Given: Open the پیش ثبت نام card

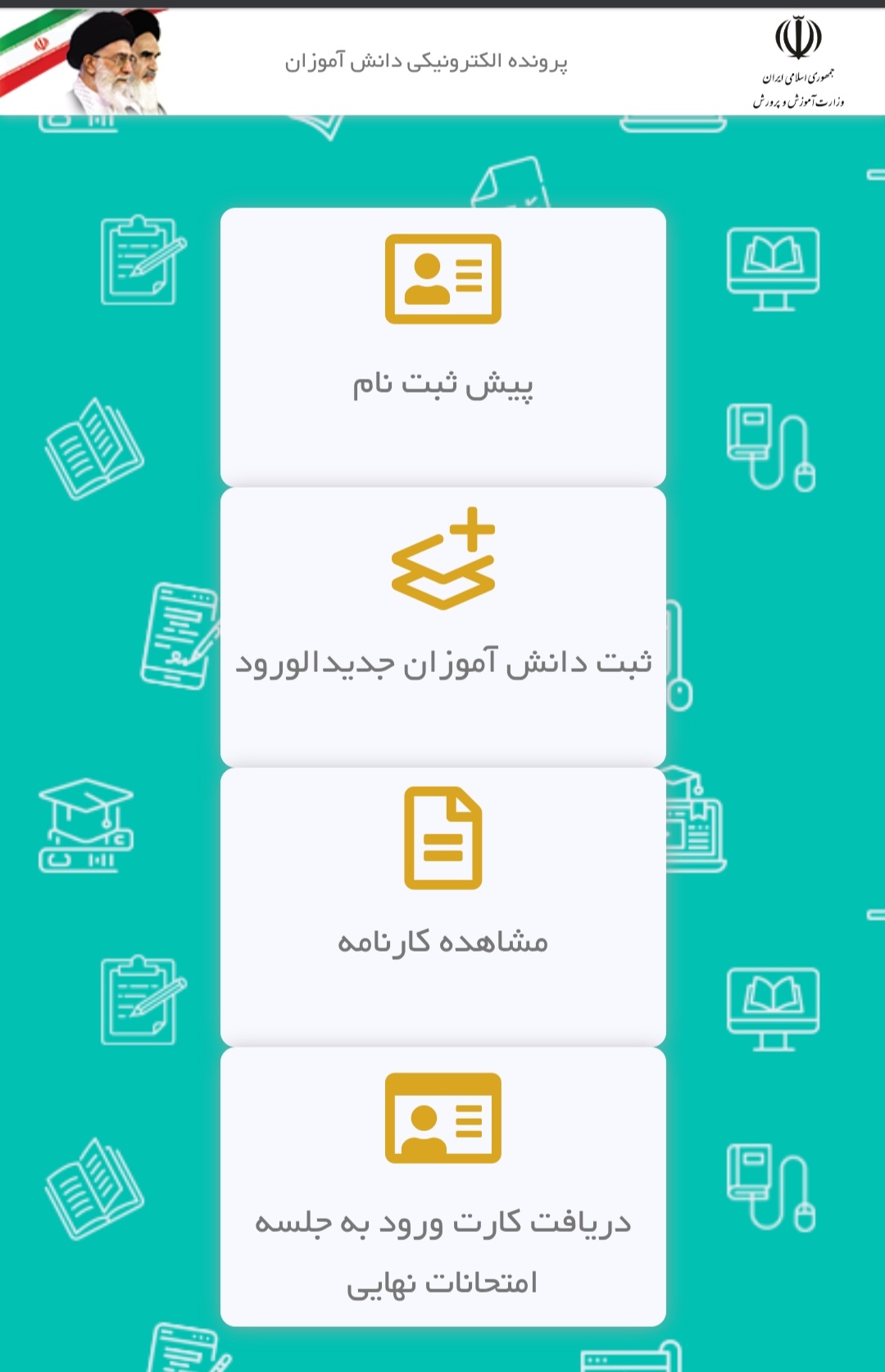Looking at the screenshot, I should pos(442,347).
